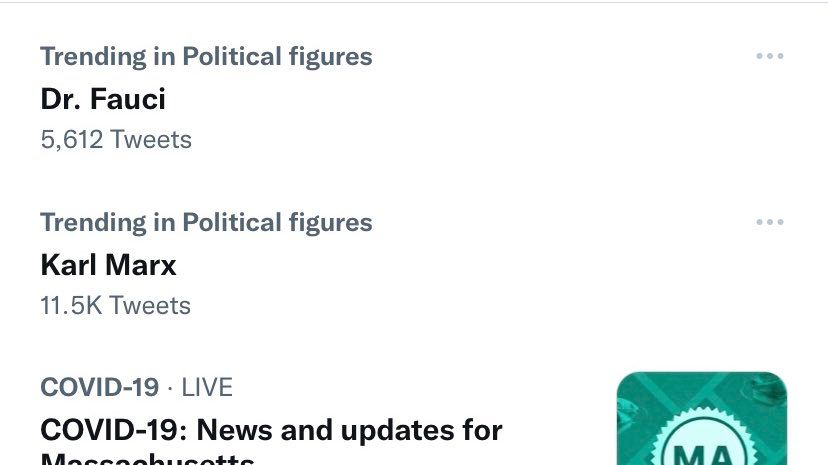Open more options for Karl Marx trend

(x=769, y=222)
